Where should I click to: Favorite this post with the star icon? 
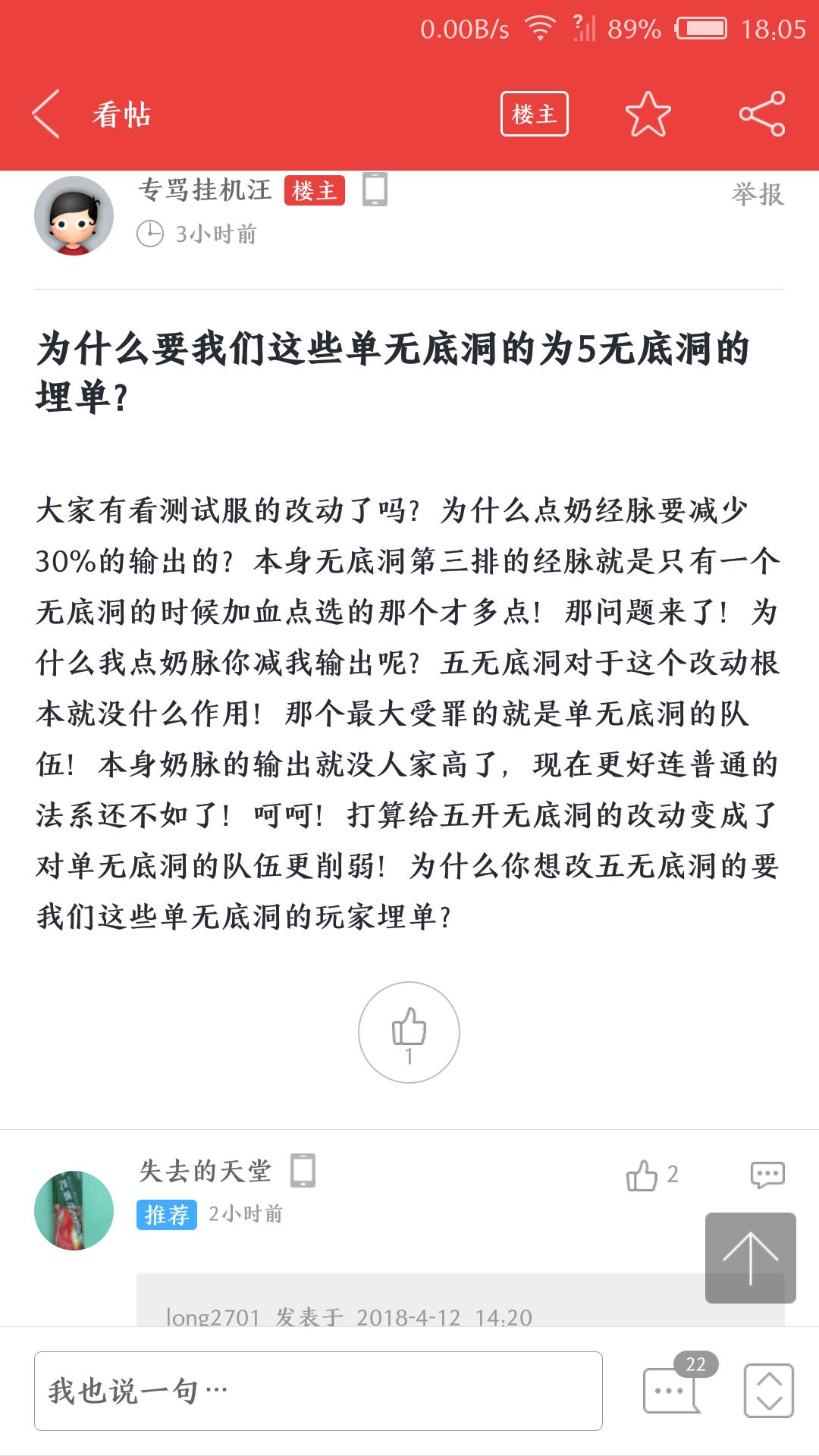(x=648, y=115)
